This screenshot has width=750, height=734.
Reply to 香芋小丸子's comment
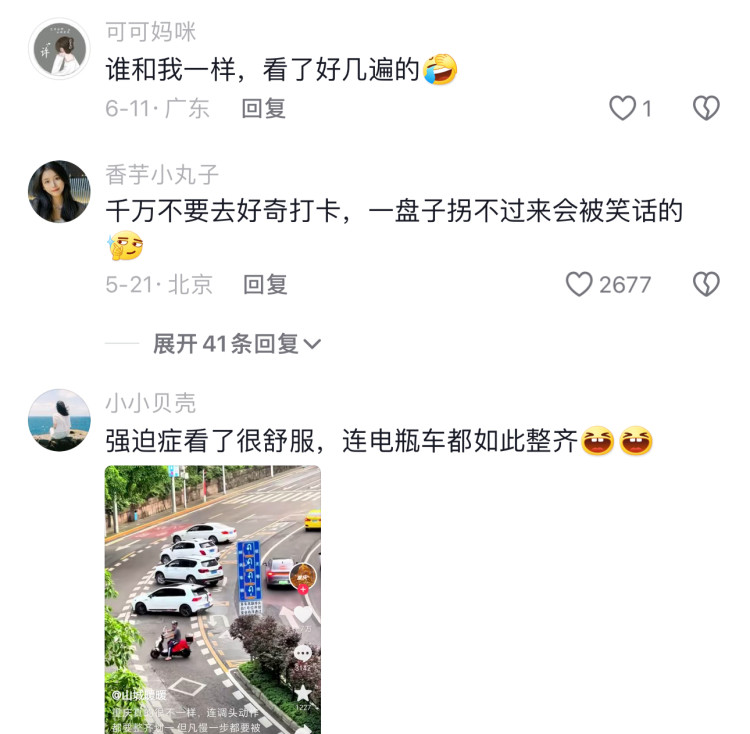tap(265, 284)
